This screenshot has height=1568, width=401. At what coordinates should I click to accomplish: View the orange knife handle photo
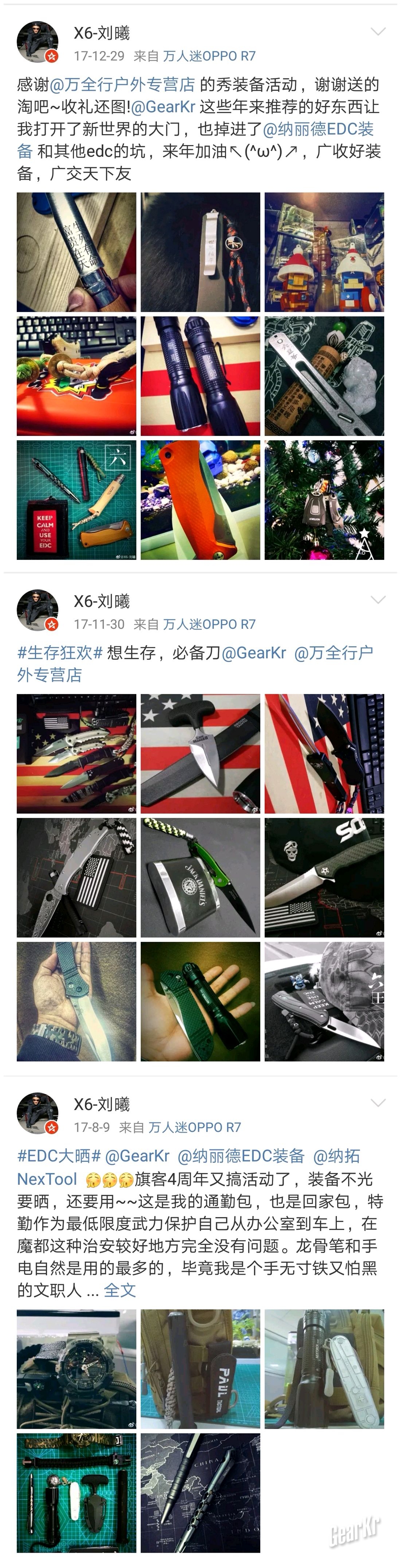200,500
